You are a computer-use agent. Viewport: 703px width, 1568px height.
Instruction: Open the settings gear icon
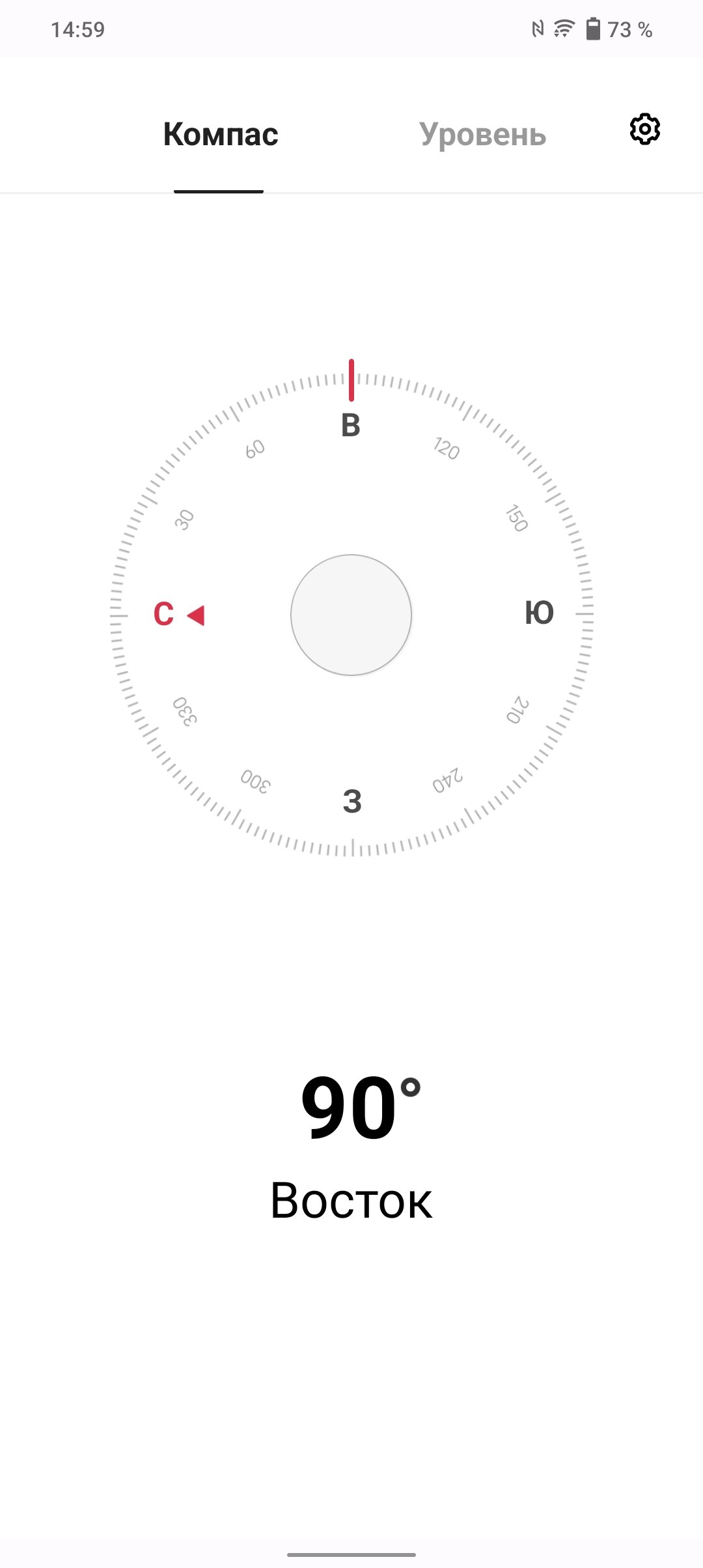[644, 130]
